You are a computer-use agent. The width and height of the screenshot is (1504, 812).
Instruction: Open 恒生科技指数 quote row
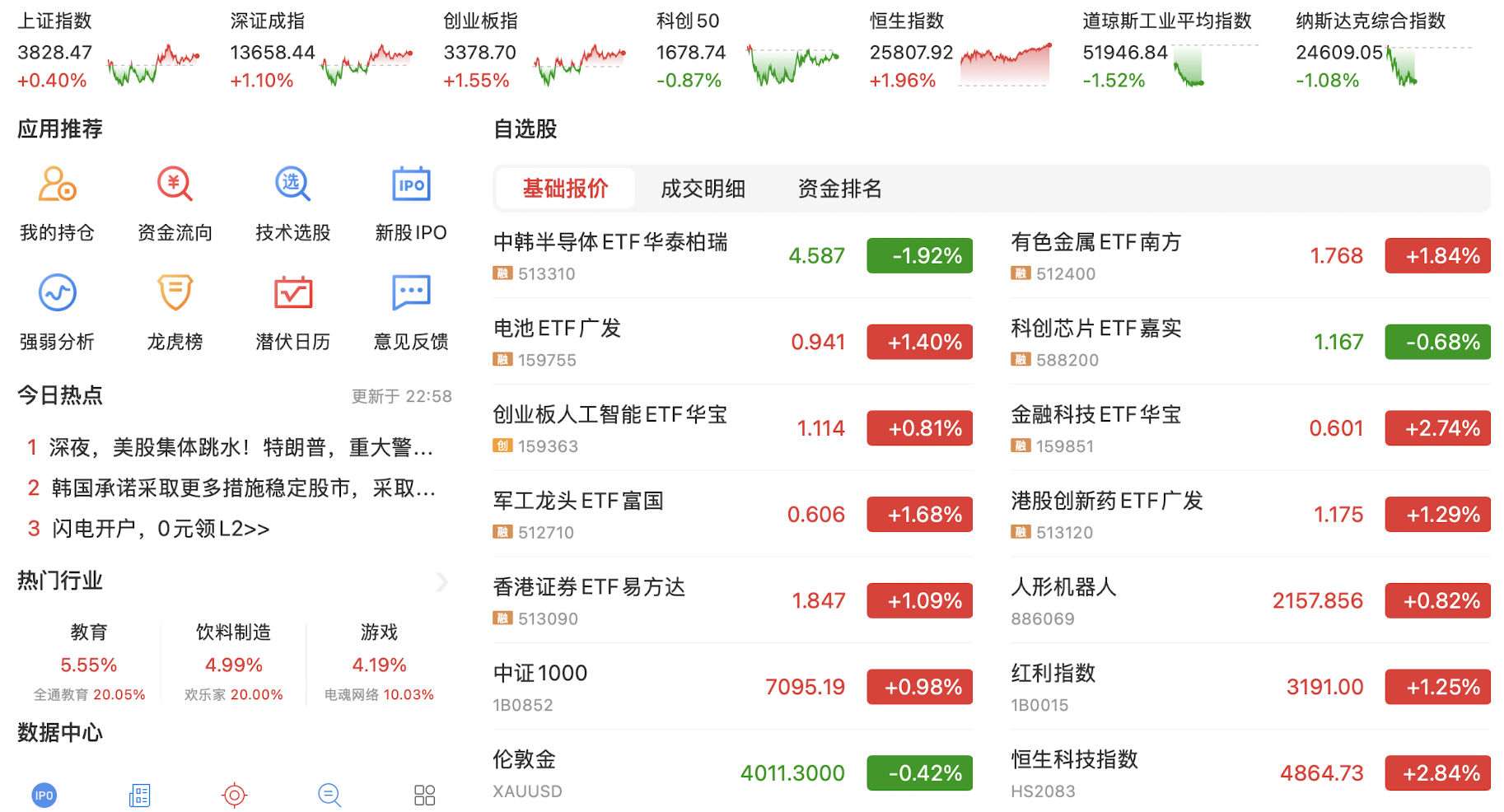tap(1250, 772)
